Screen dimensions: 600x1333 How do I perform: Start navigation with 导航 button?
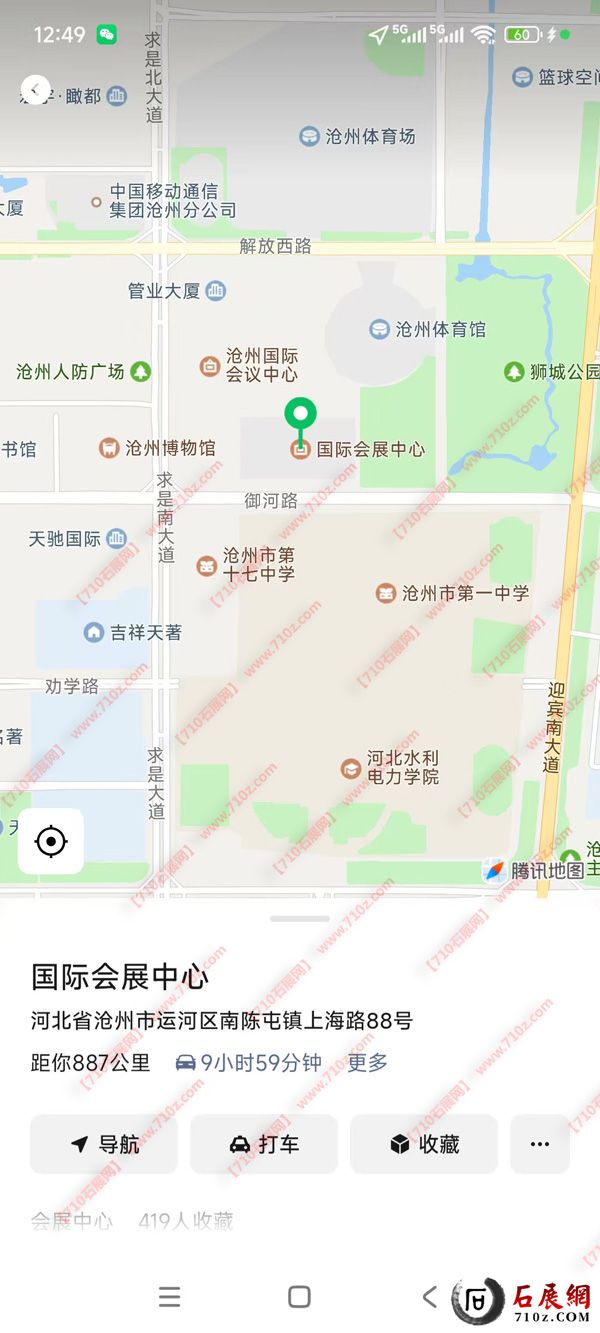coord(104,1144)
